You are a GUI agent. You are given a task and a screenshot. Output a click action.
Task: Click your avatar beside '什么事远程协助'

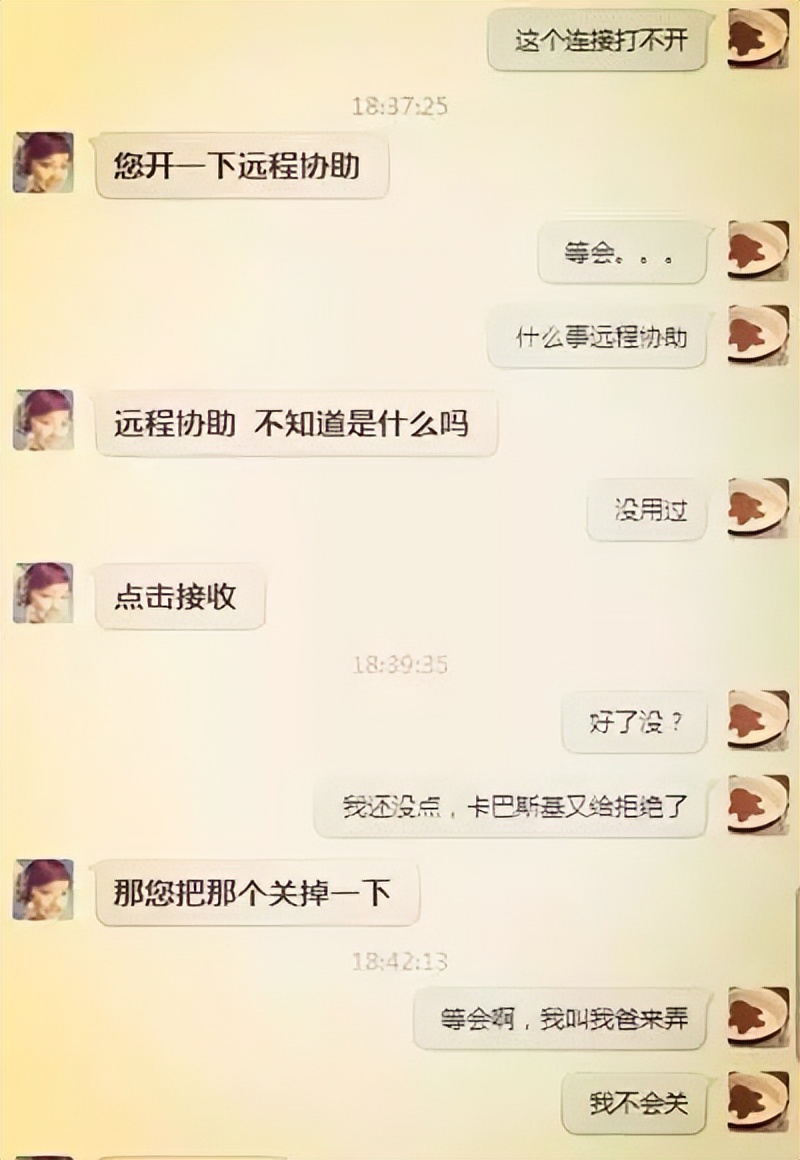tap(756, 336)
